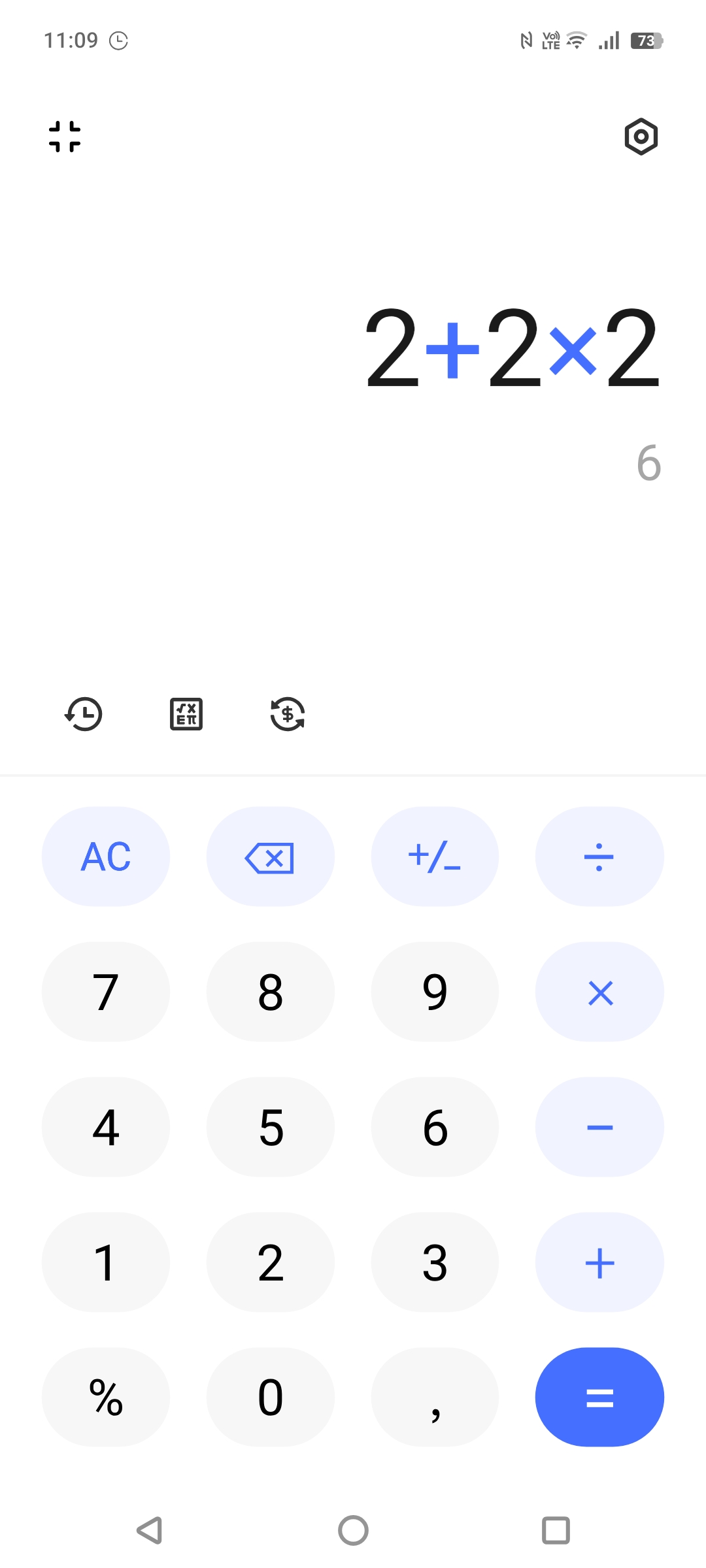
Task: Delete last digit with backspace key
Action: pyautogui.click(x=271, y=857)
